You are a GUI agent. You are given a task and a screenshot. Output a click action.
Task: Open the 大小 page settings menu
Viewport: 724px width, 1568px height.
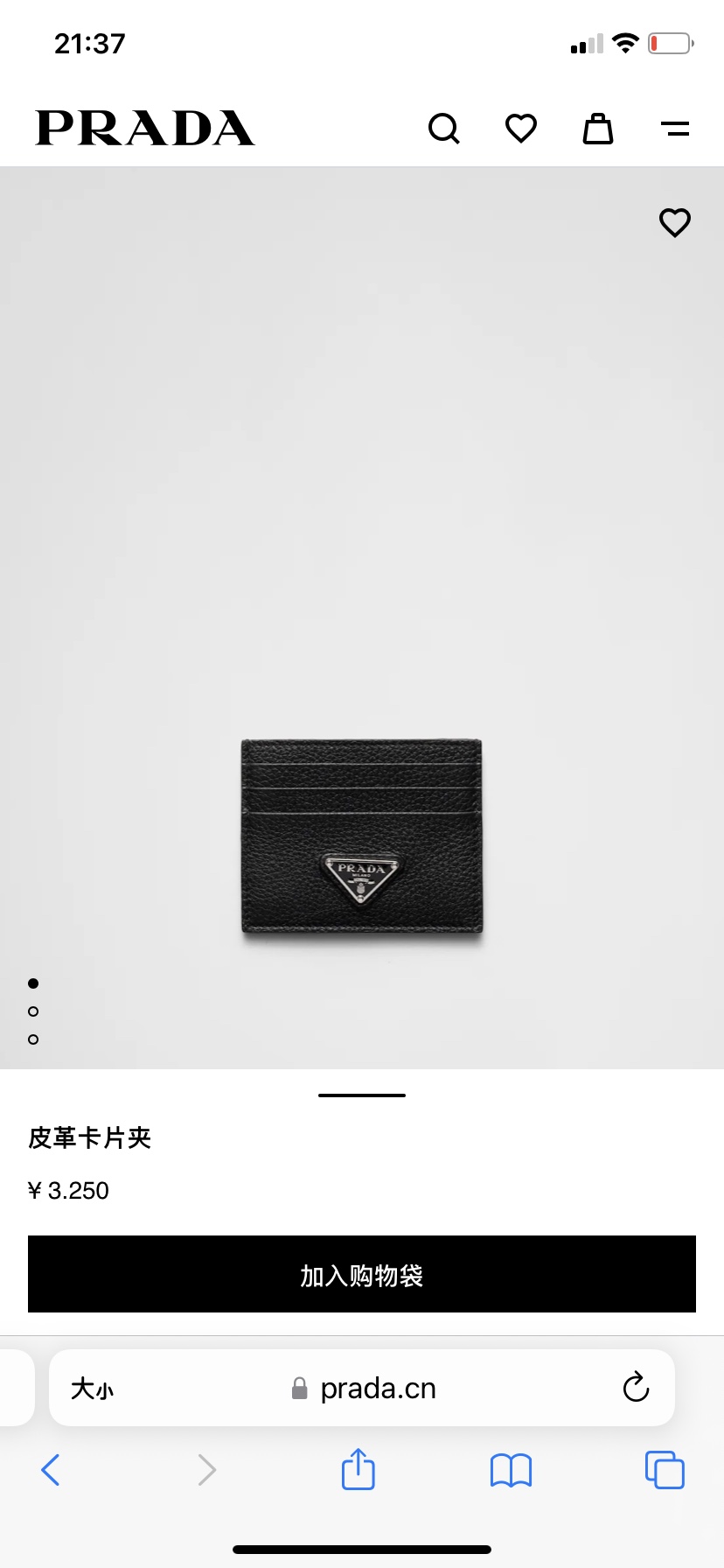pyautogui.click(x=93, y=1389)
